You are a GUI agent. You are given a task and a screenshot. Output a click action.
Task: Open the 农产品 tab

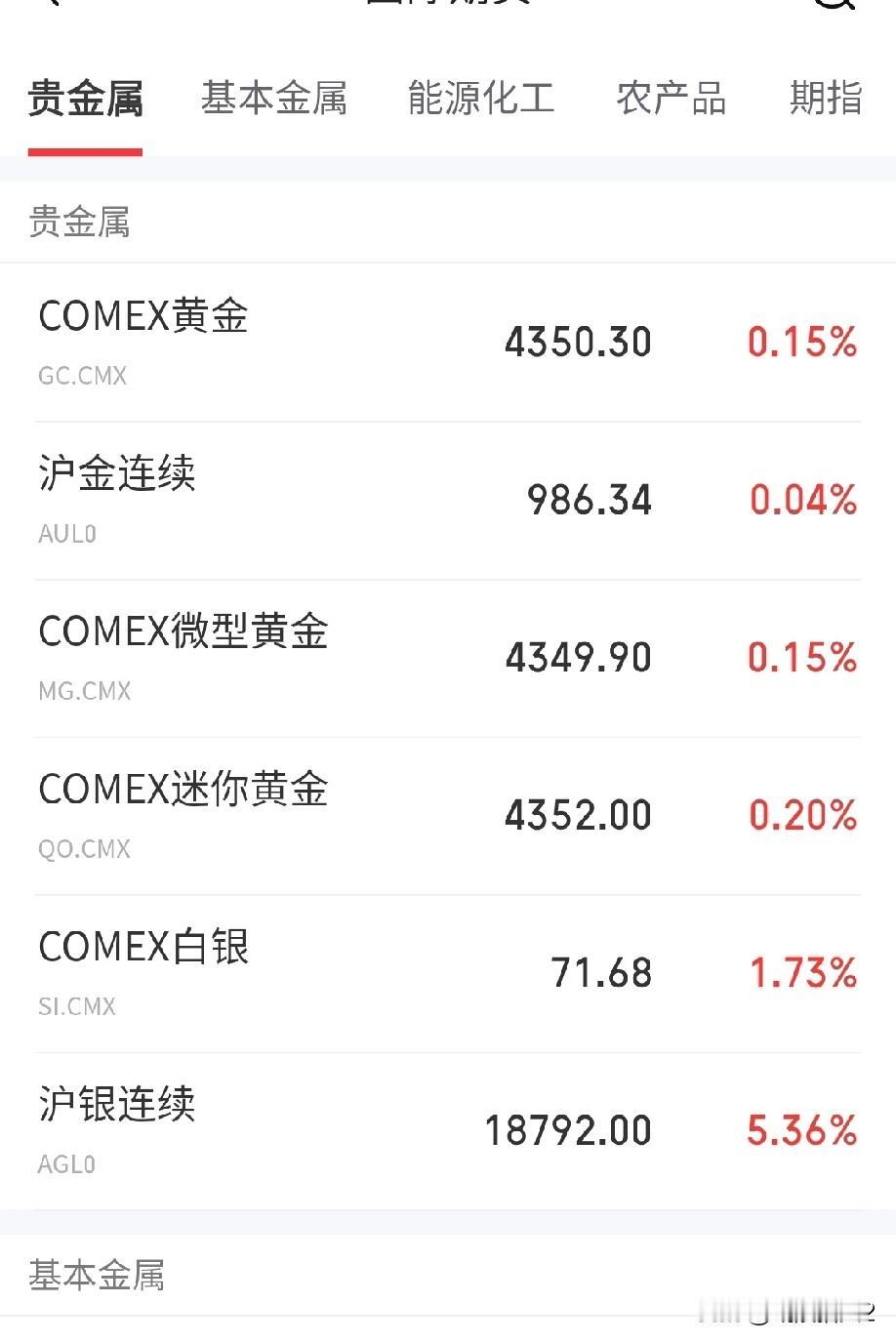(x=671, y=100)
